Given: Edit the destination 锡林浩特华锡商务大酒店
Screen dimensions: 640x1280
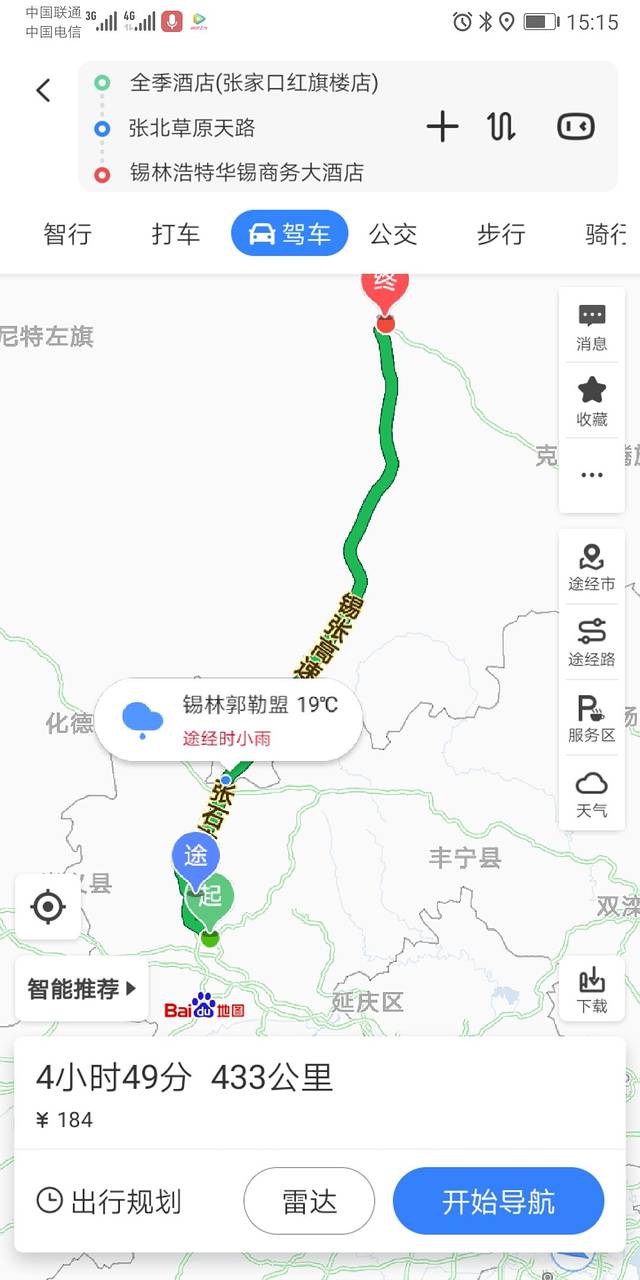Looking at the screenshot, I should click(x=247, y=173).
